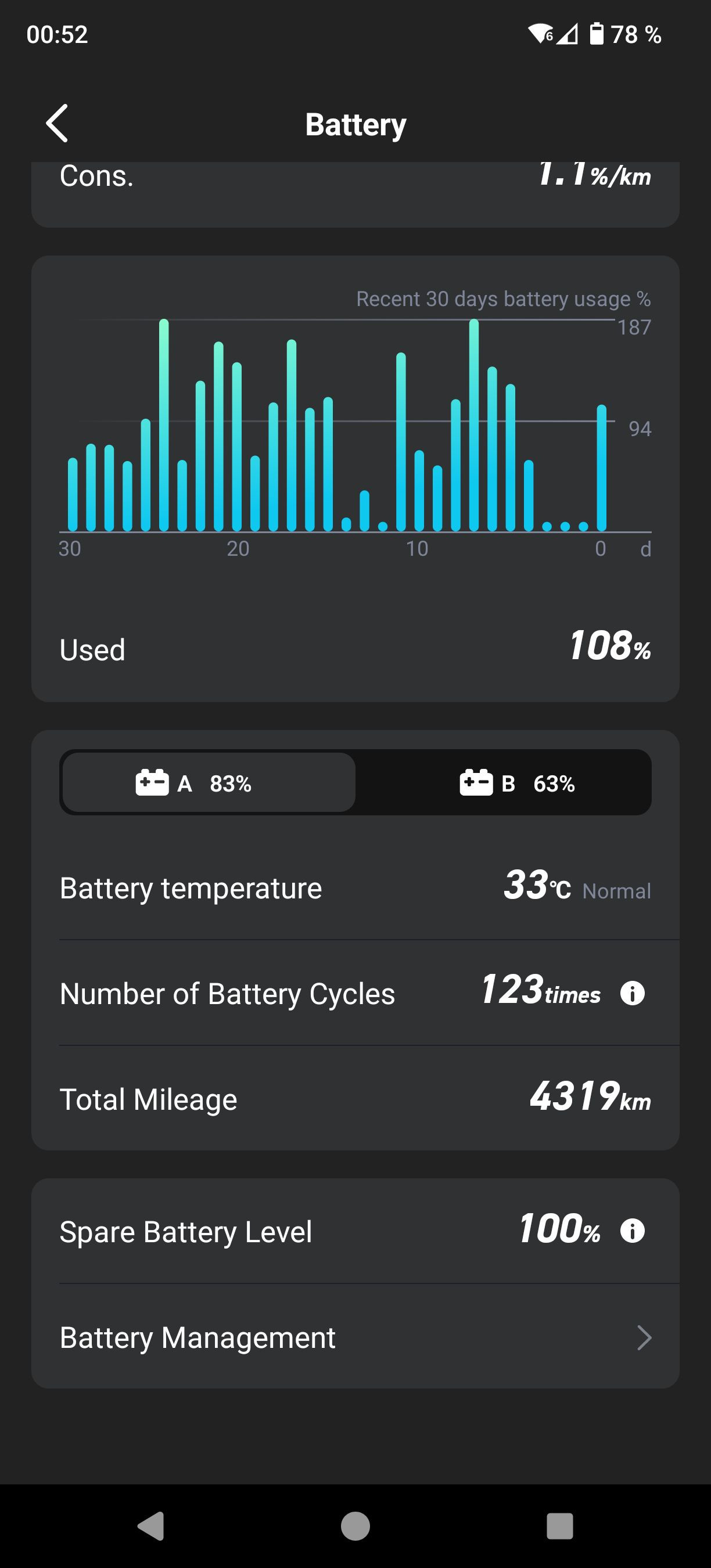Show info about Spare Battery Level
Image resolution: width=711 pixels, height=1568 pixels.
632,1230
